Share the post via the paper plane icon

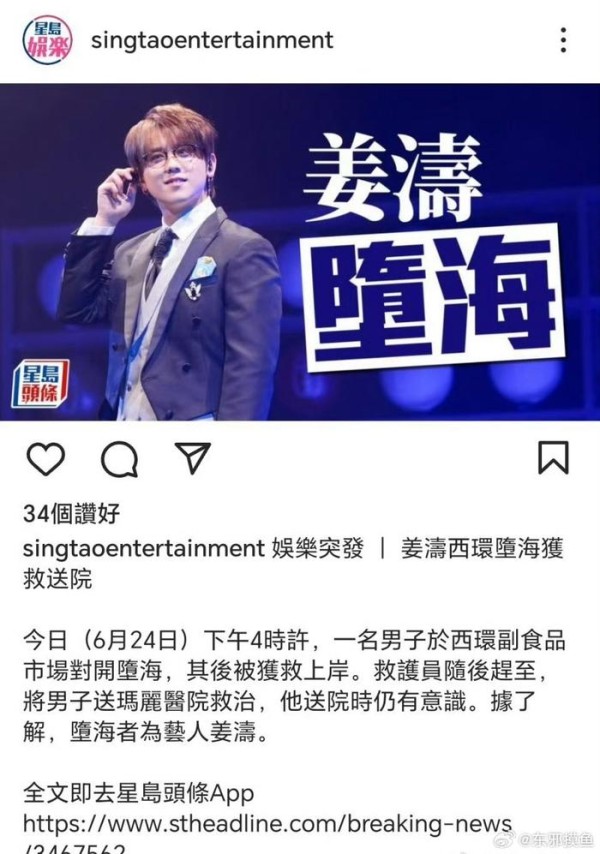coord(192,457)
